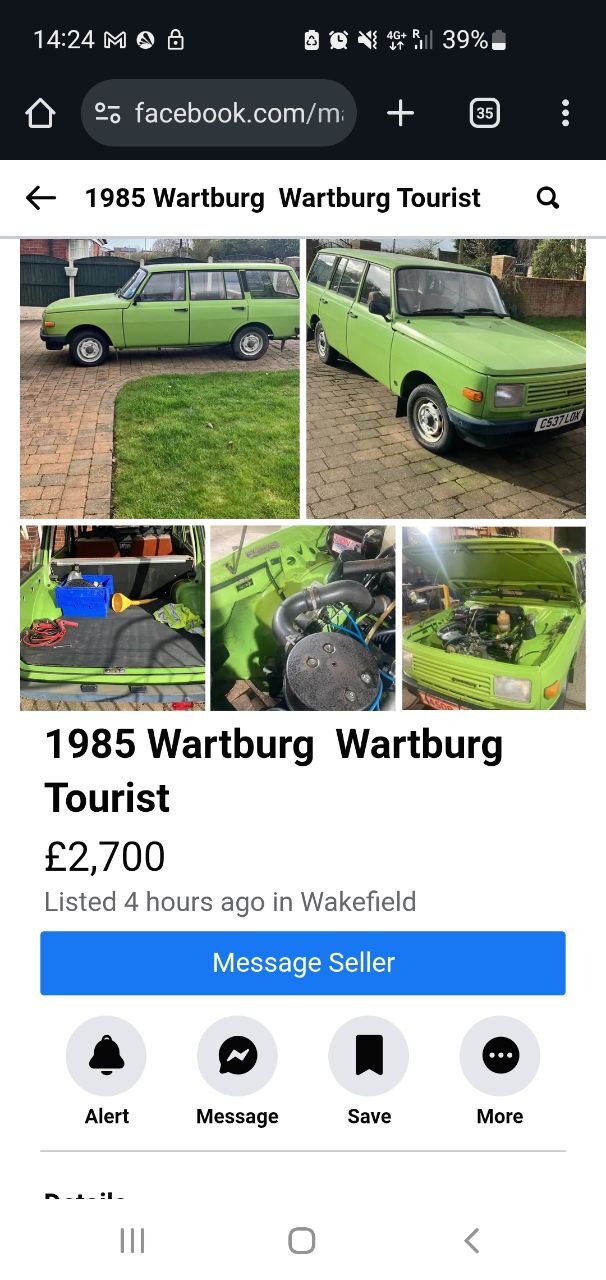The width and height of the screenshot is (606, 1280).
Task: Open the boot interior photo
Action: pyautogui.click(x=113, y=618)
